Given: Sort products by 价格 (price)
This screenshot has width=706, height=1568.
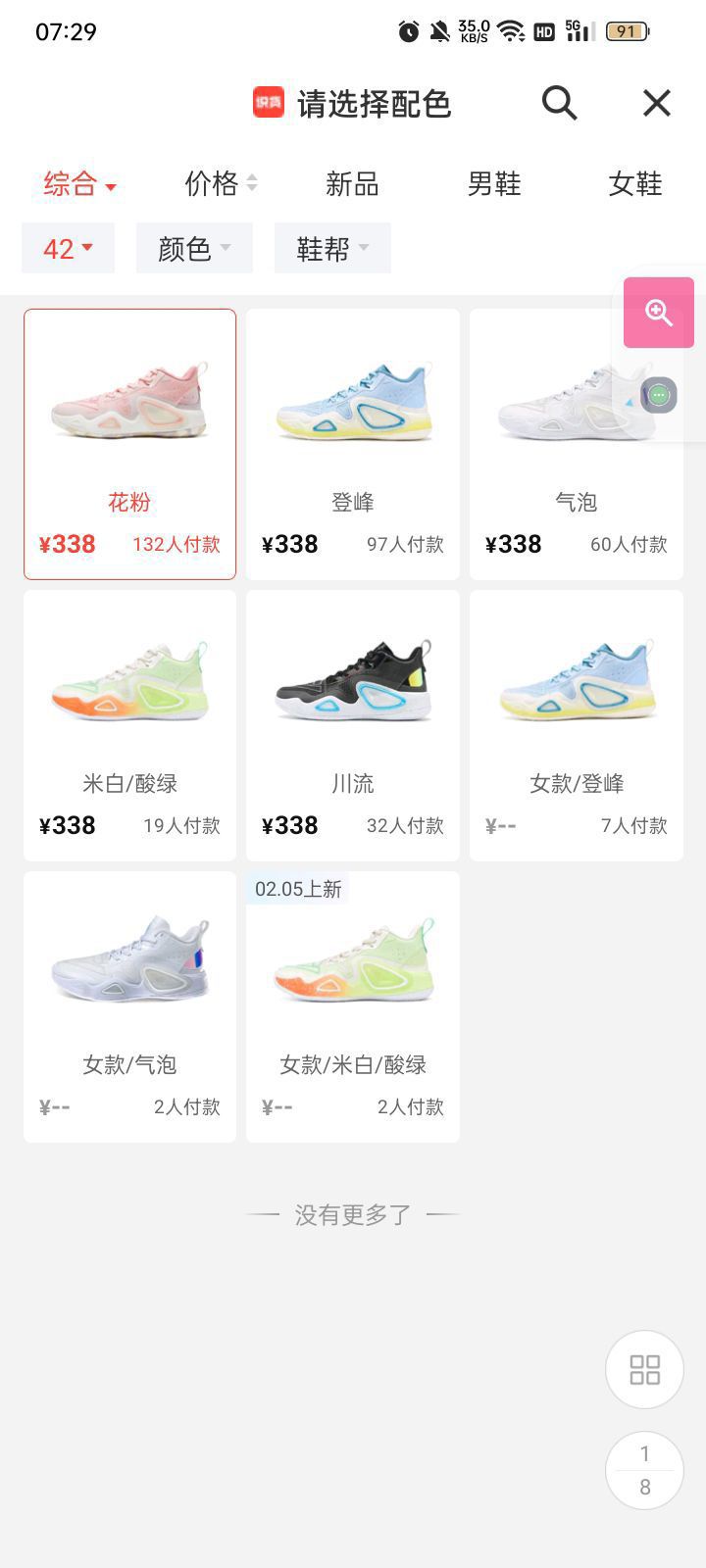Looking at the screenshot, I should pyautogui.click(x=220, y=183).
